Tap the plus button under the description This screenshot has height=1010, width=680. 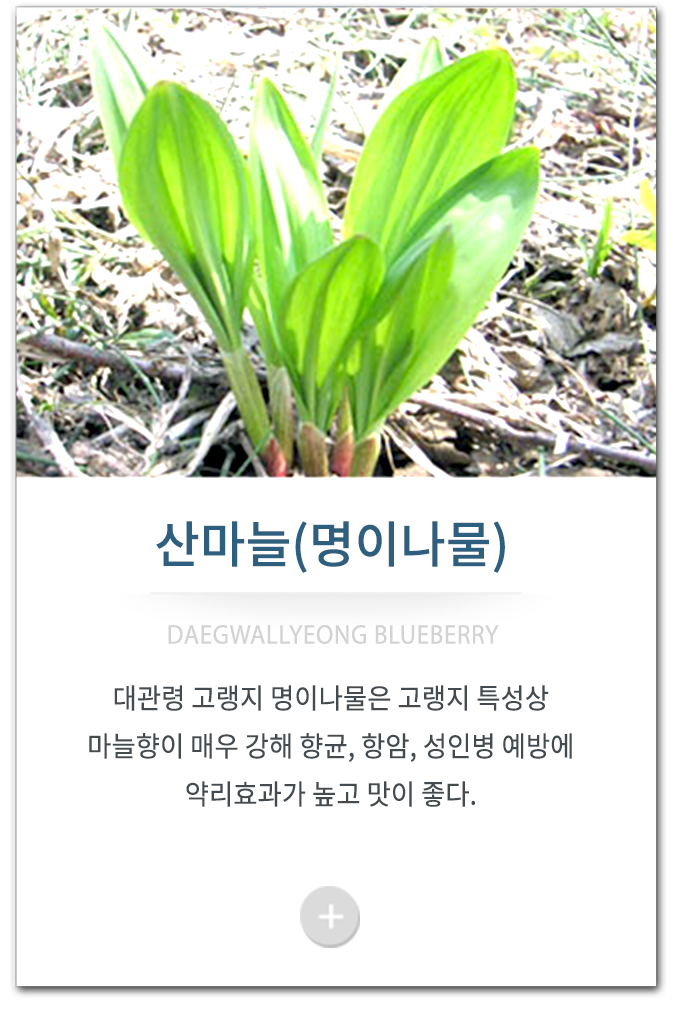(330, 916)
